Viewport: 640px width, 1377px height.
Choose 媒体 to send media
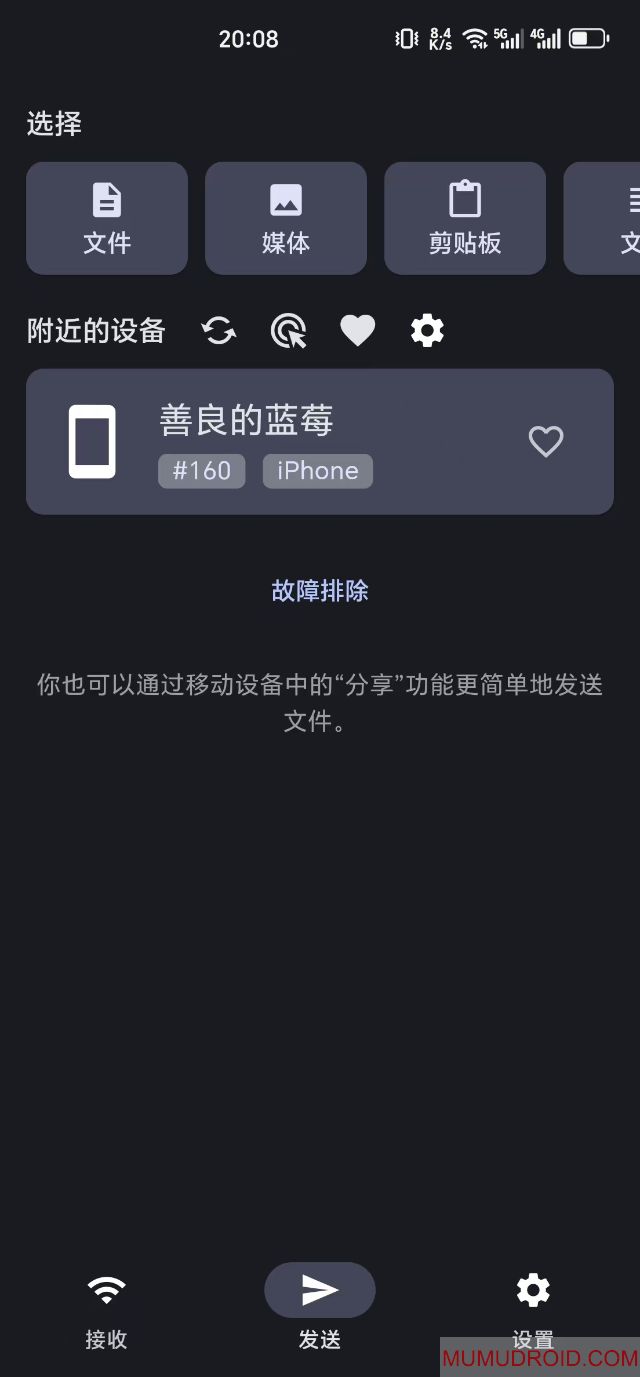(286, 218)
